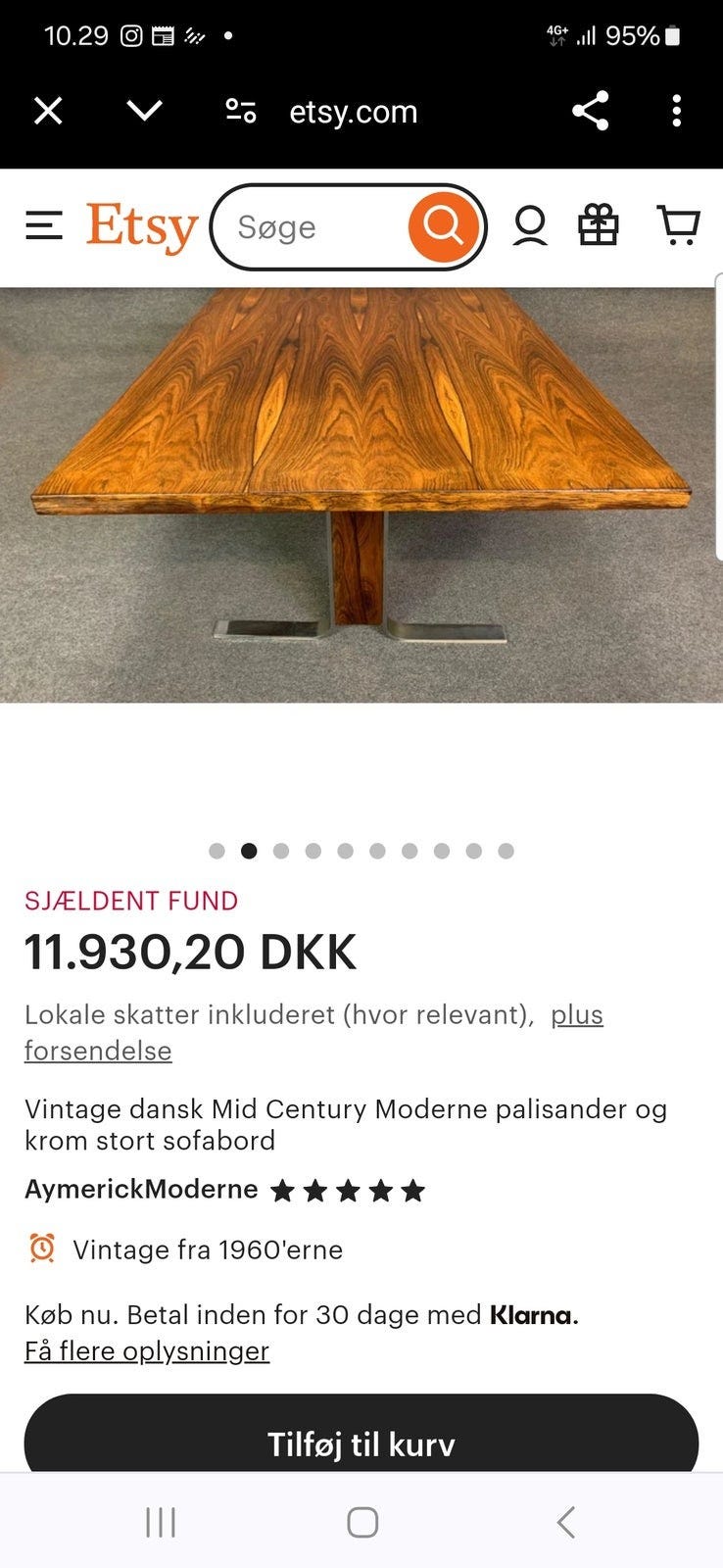This screenshot has width=723, height=1568.
Task: Visit the AymerickModerne shop
Action: click(141, 1190)
